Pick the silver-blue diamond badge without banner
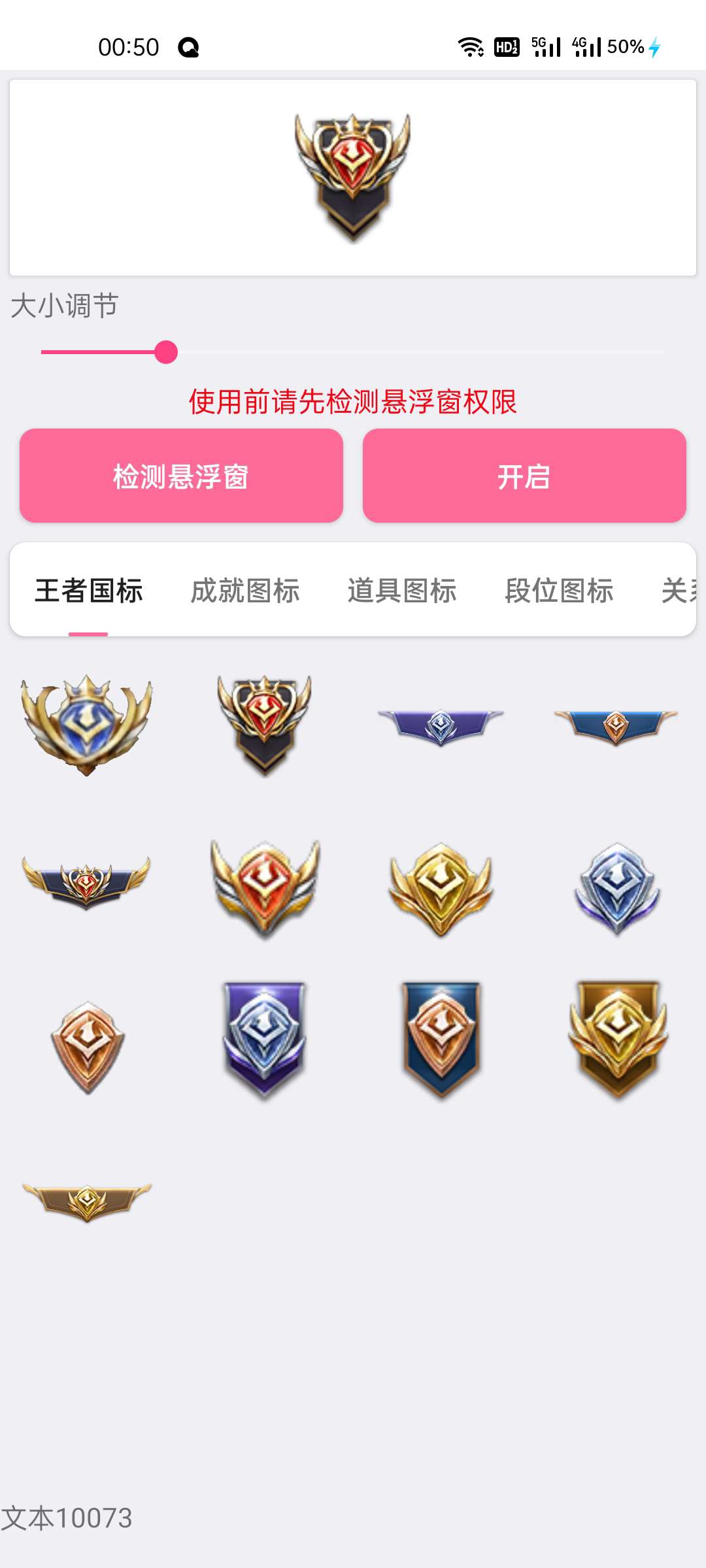Image resolution: width=706 pixels, height=1568 pixels. tap(617, 889)
